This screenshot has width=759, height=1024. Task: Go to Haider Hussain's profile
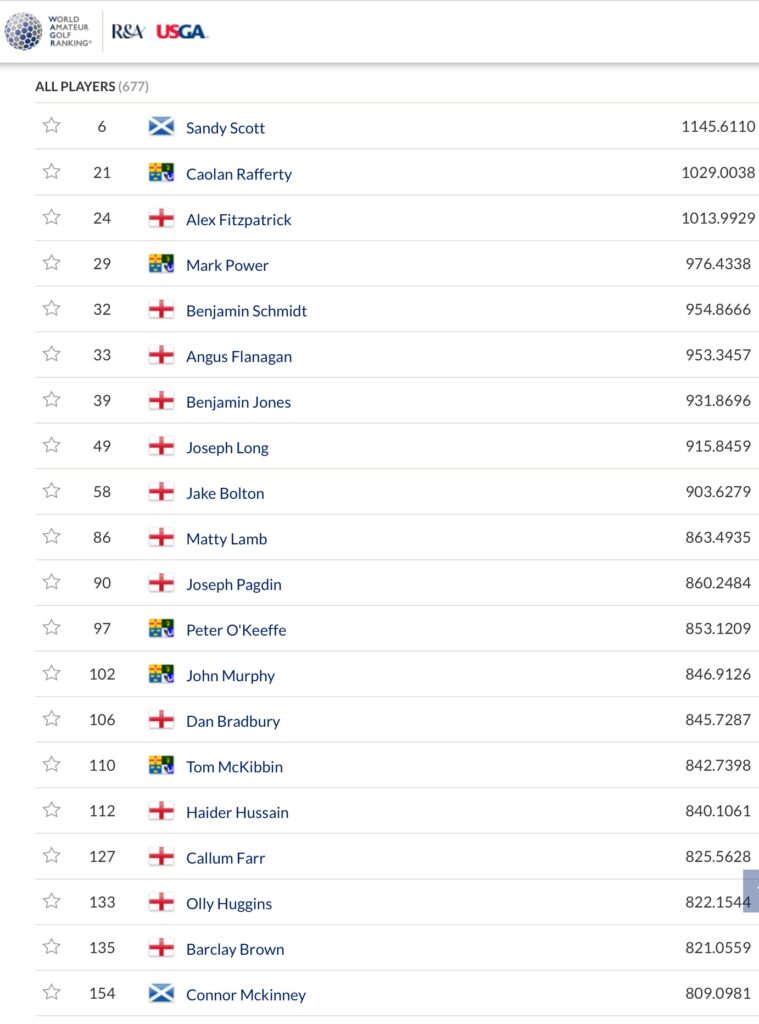click(237, 813)
